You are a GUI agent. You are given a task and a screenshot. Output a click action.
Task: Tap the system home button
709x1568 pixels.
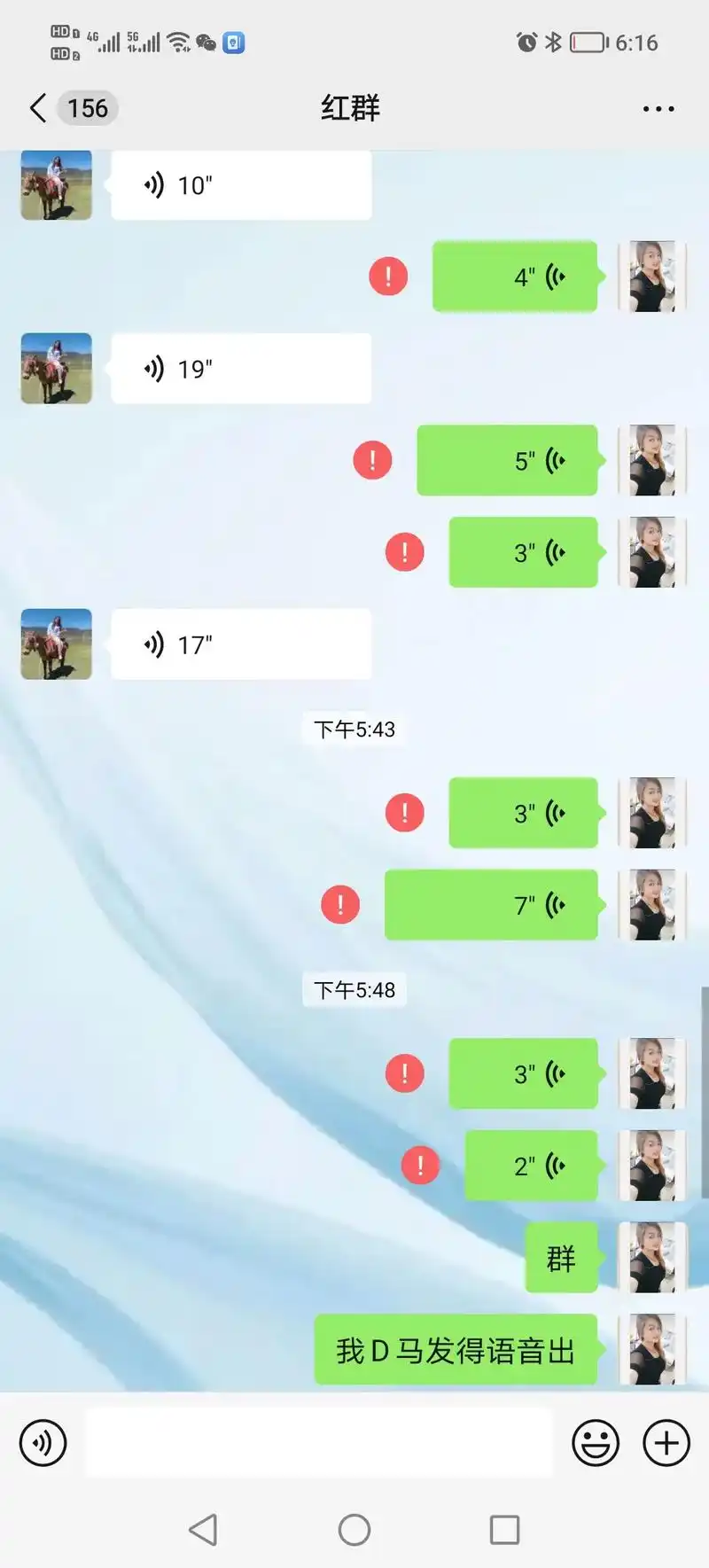tap(354, 1529)
